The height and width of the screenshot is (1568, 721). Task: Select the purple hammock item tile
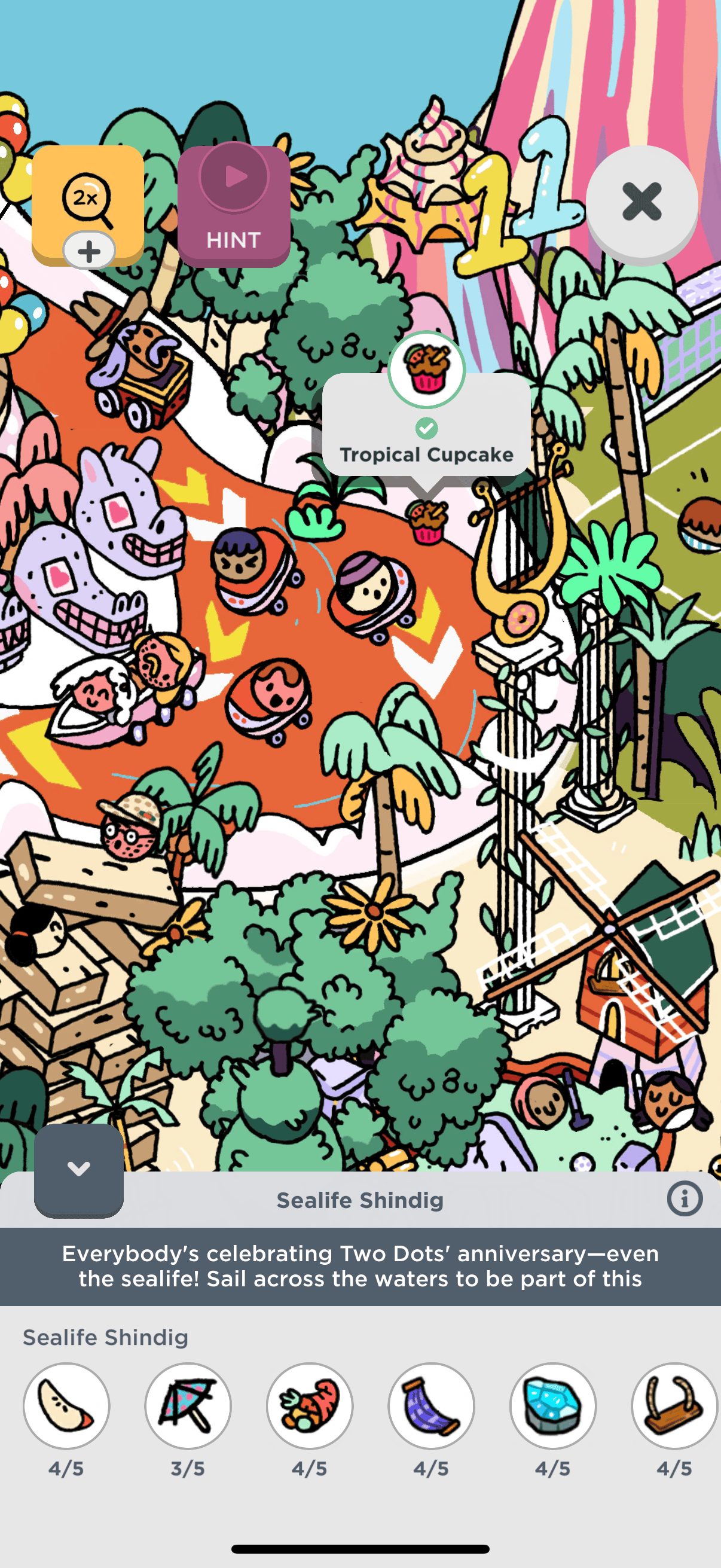432,1405
